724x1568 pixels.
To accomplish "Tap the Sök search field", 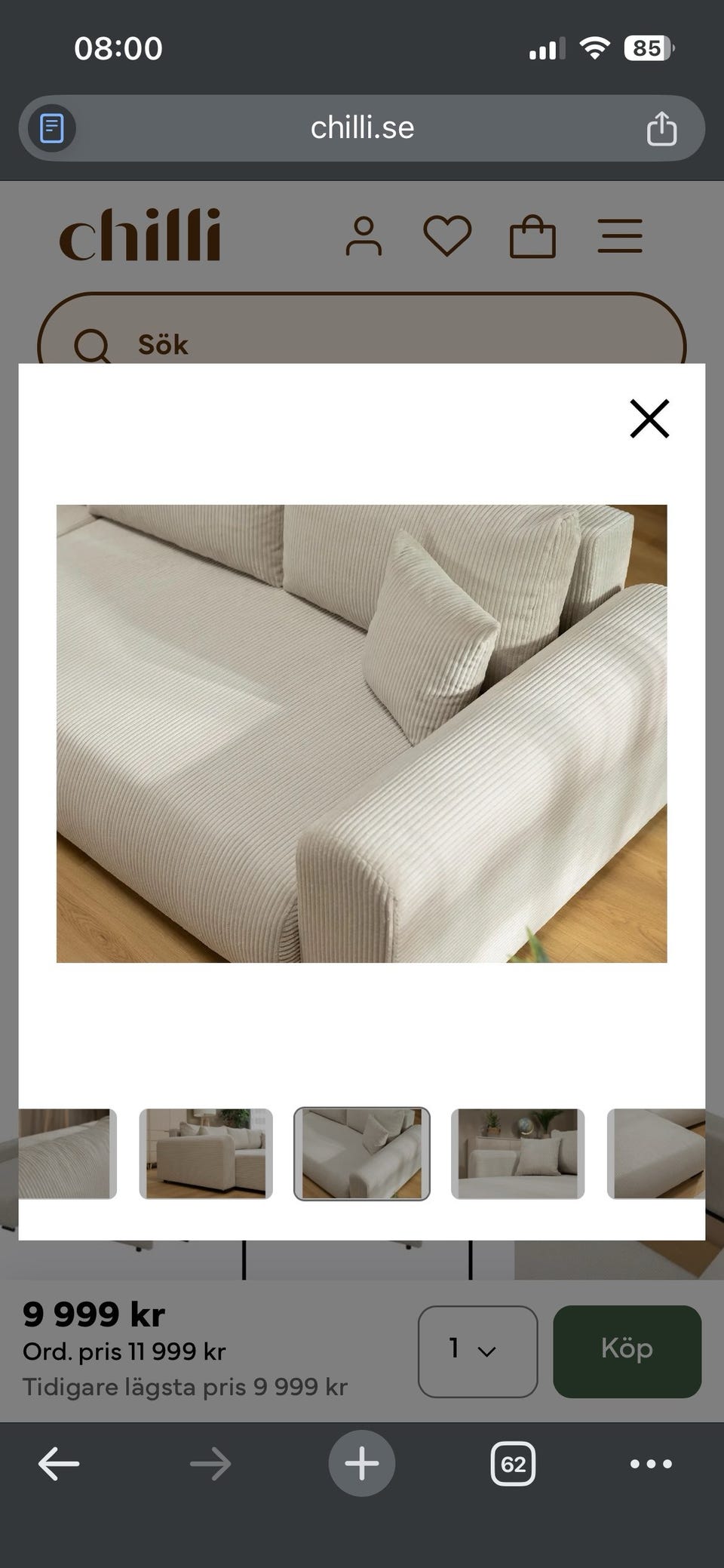I will pyautogui.click(x=162, y=346).
